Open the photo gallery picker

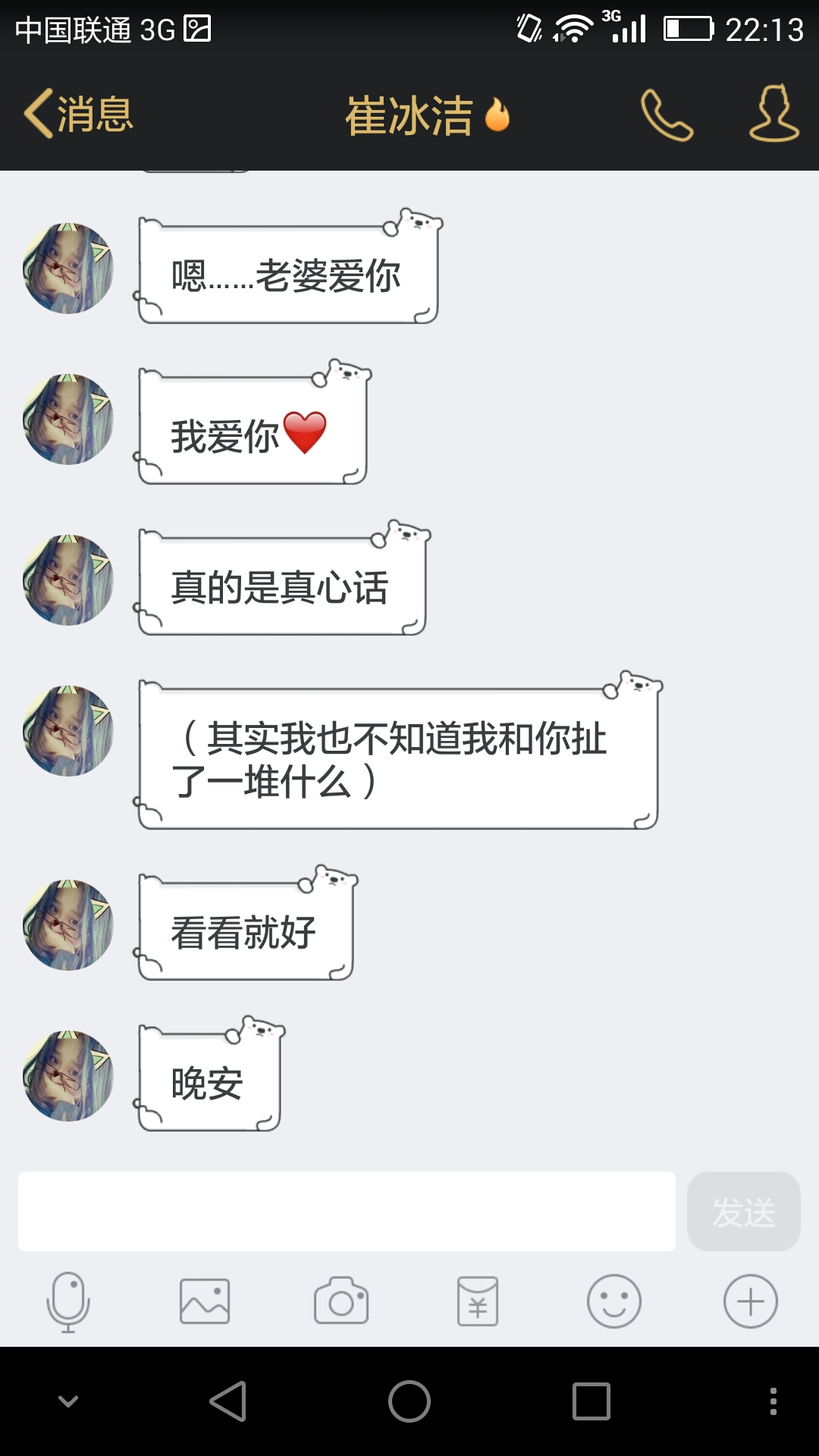(x=205, y=1301)
